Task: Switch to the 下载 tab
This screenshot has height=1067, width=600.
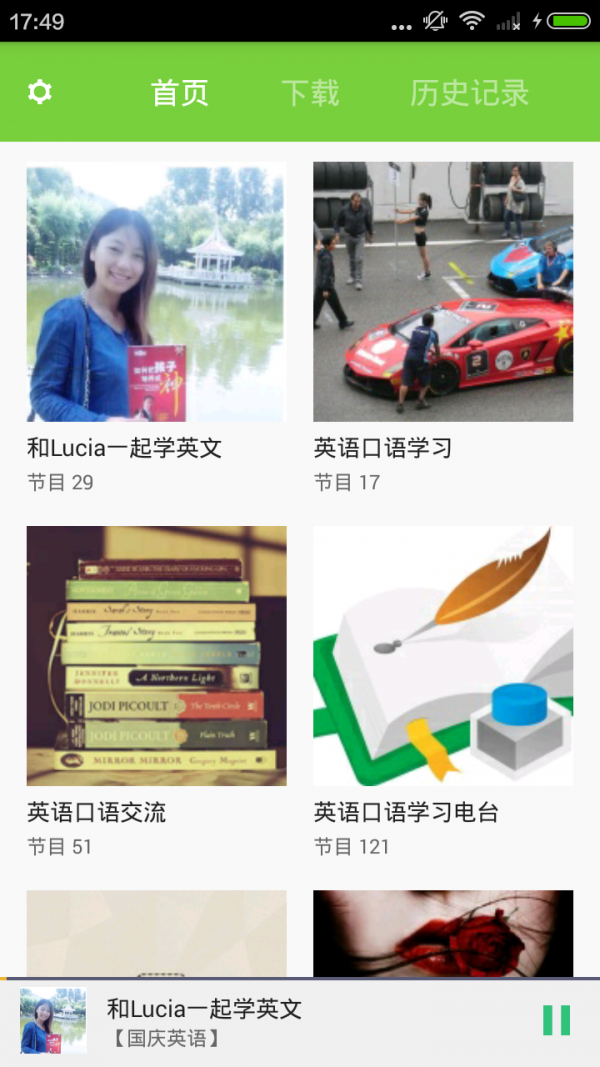Action: (310, 93)
